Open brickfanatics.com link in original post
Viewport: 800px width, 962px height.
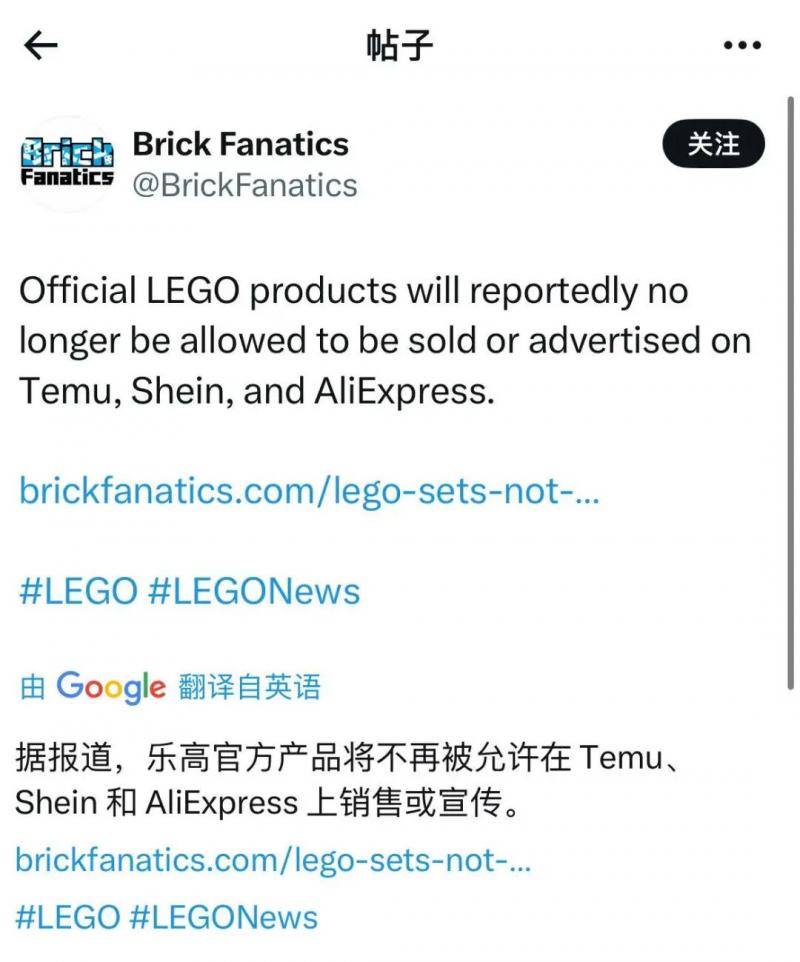click(x=309, y=491)
